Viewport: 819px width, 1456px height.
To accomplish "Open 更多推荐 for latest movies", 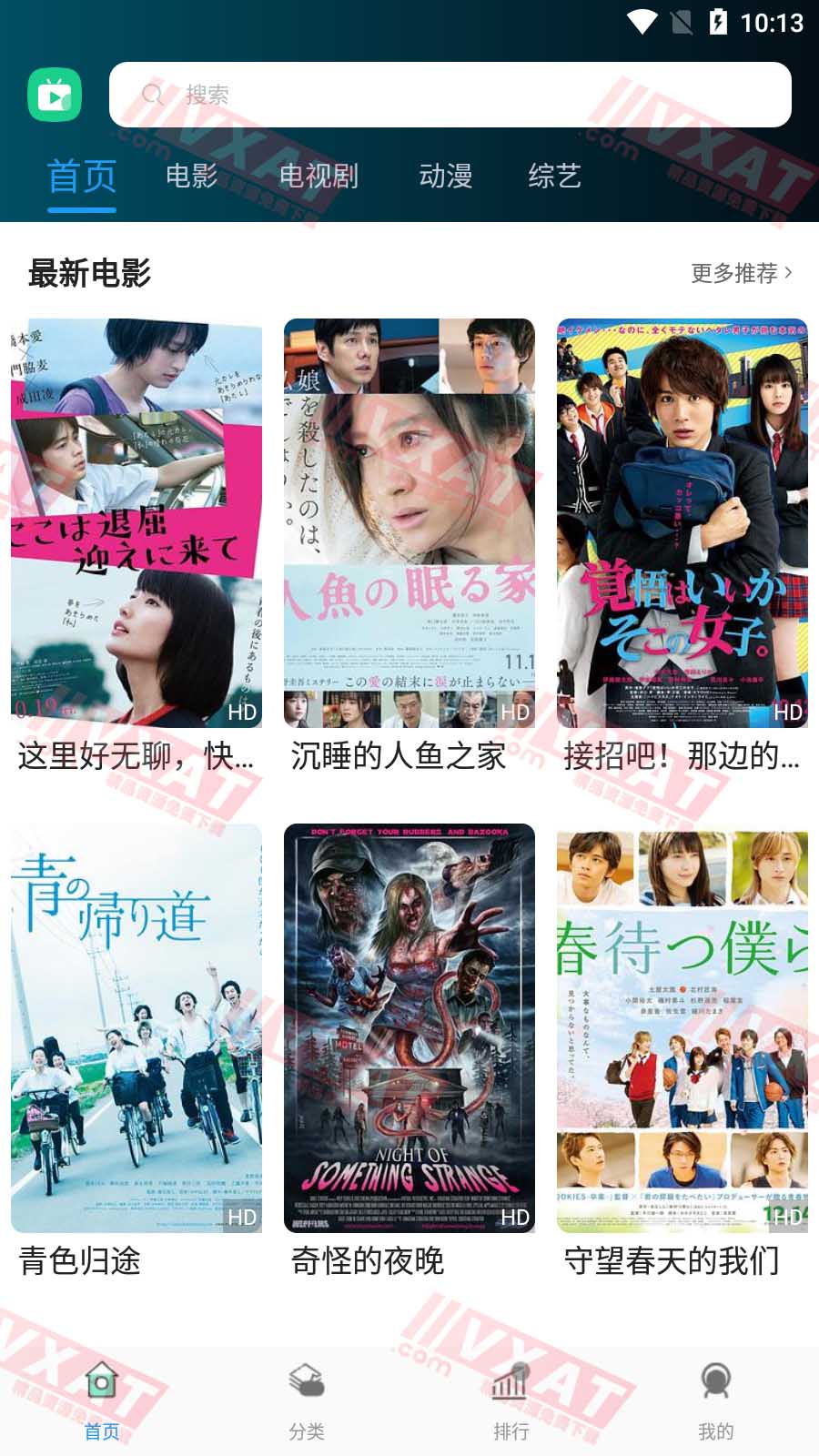I will coord(741,273).
